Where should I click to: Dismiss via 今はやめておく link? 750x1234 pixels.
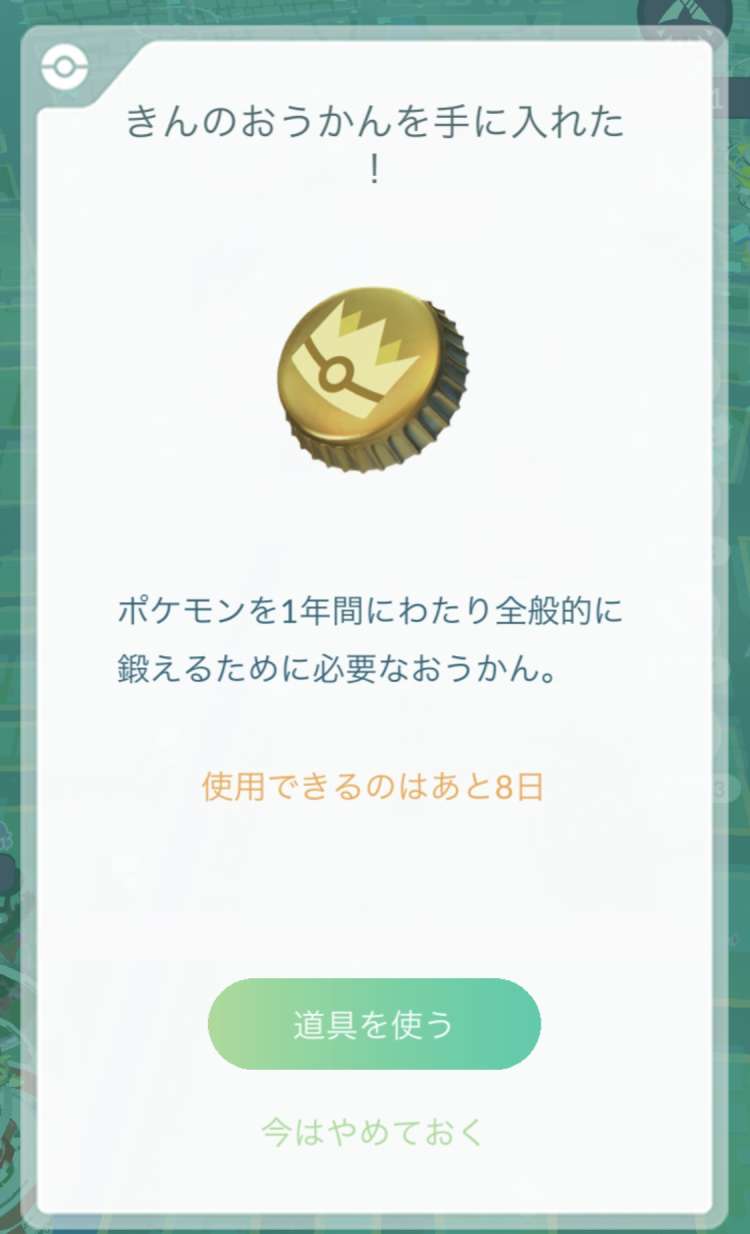point(373,1132)
